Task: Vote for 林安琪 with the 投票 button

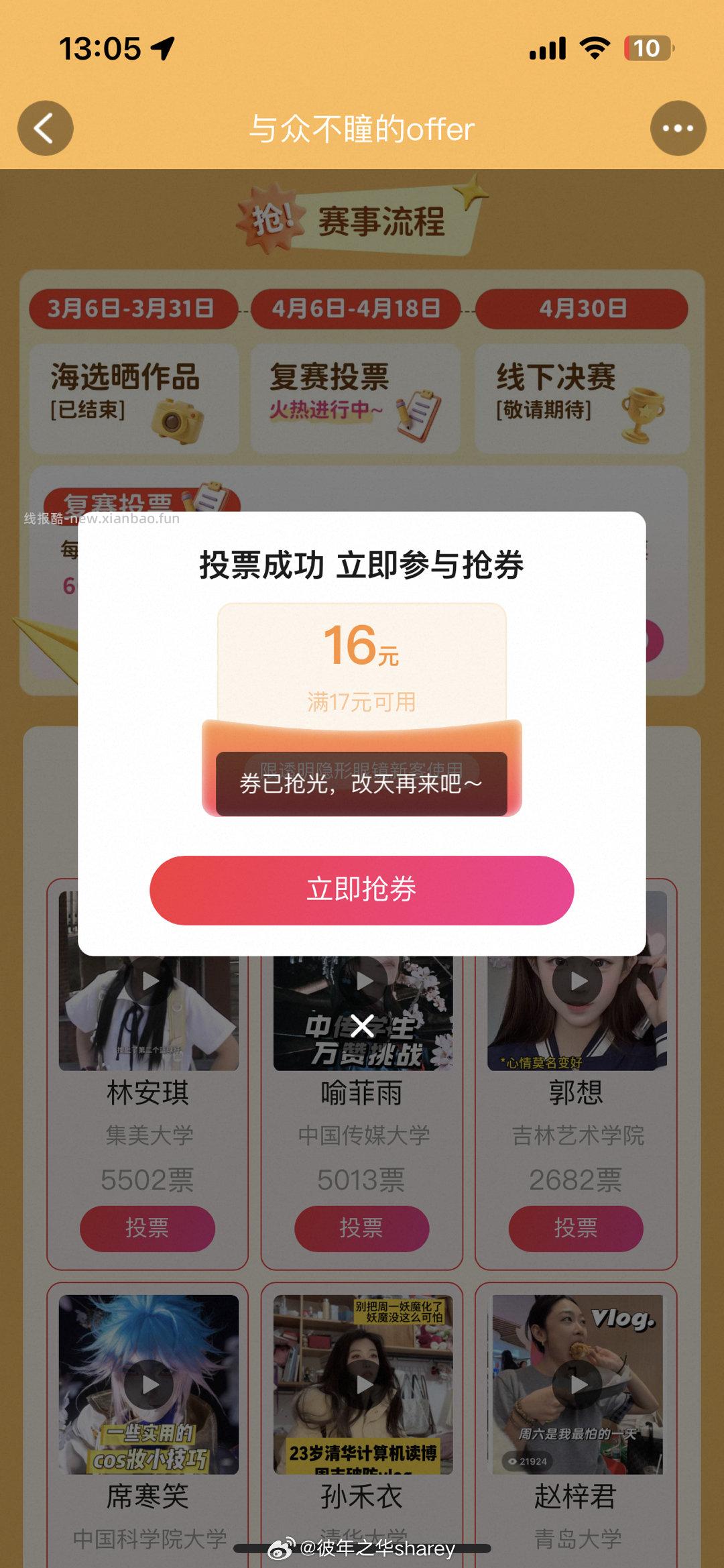Action: click(x=146, y=1229)
